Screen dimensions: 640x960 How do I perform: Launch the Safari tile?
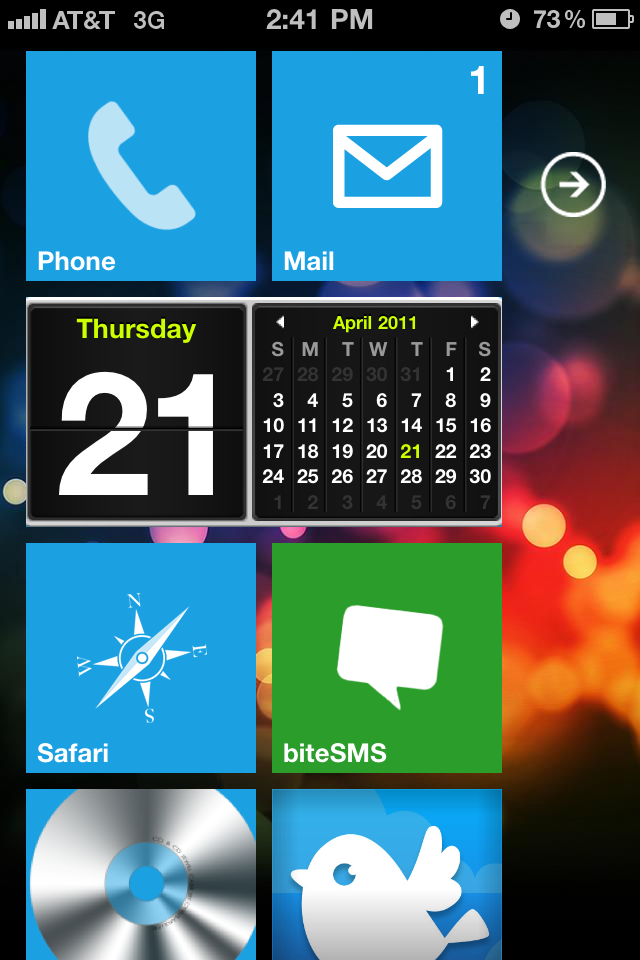(141, 658)
